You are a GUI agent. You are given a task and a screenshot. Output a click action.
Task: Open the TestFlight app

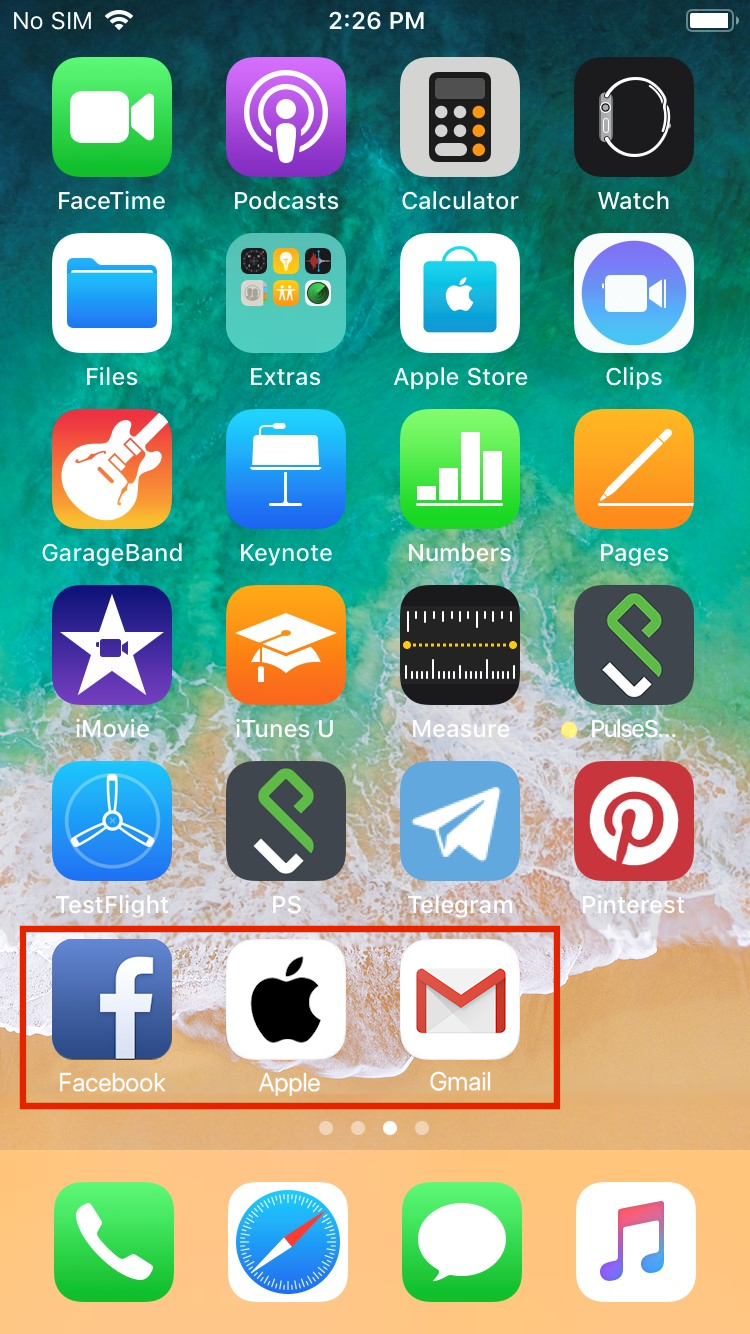pos(112,821)
